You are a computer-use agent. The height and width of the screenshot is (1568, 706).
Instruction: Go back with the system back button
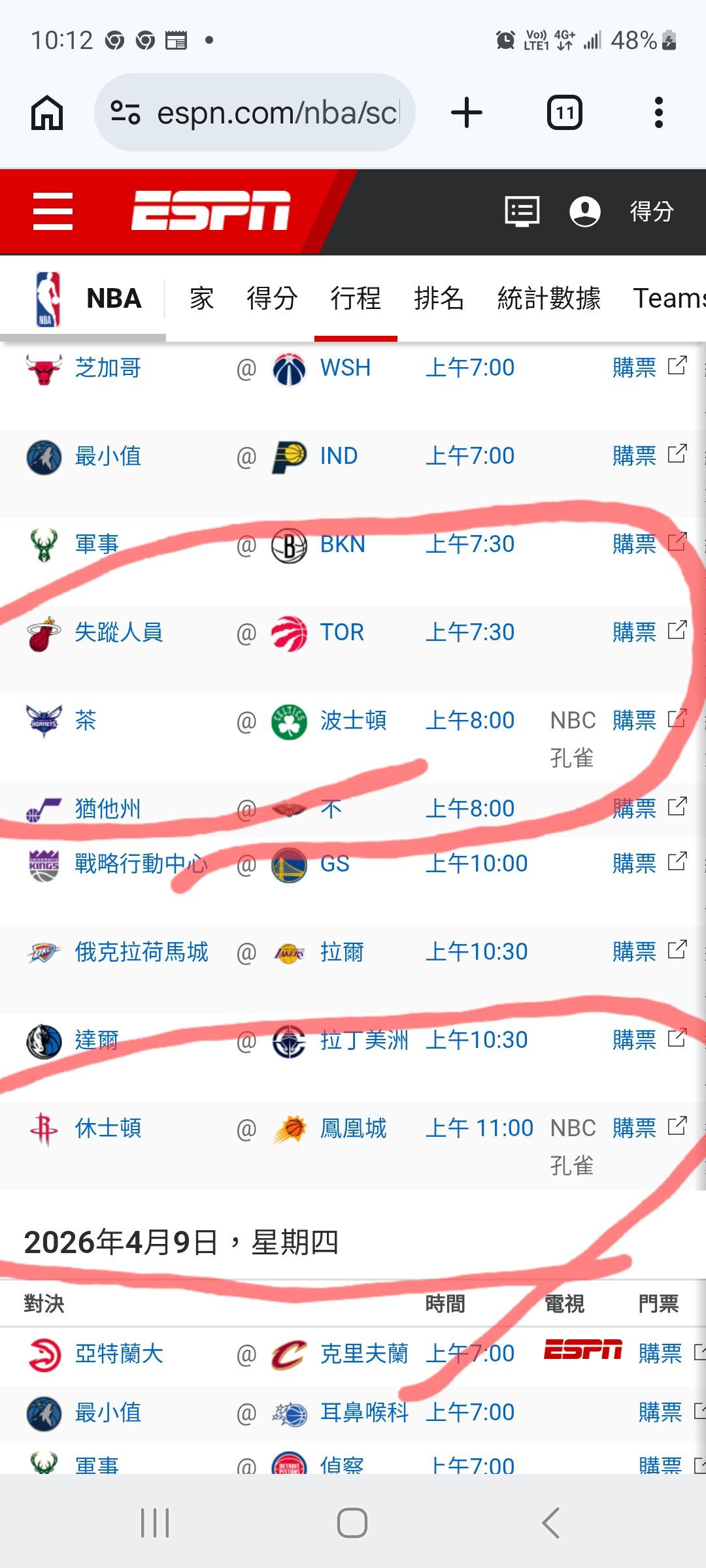550,1523
